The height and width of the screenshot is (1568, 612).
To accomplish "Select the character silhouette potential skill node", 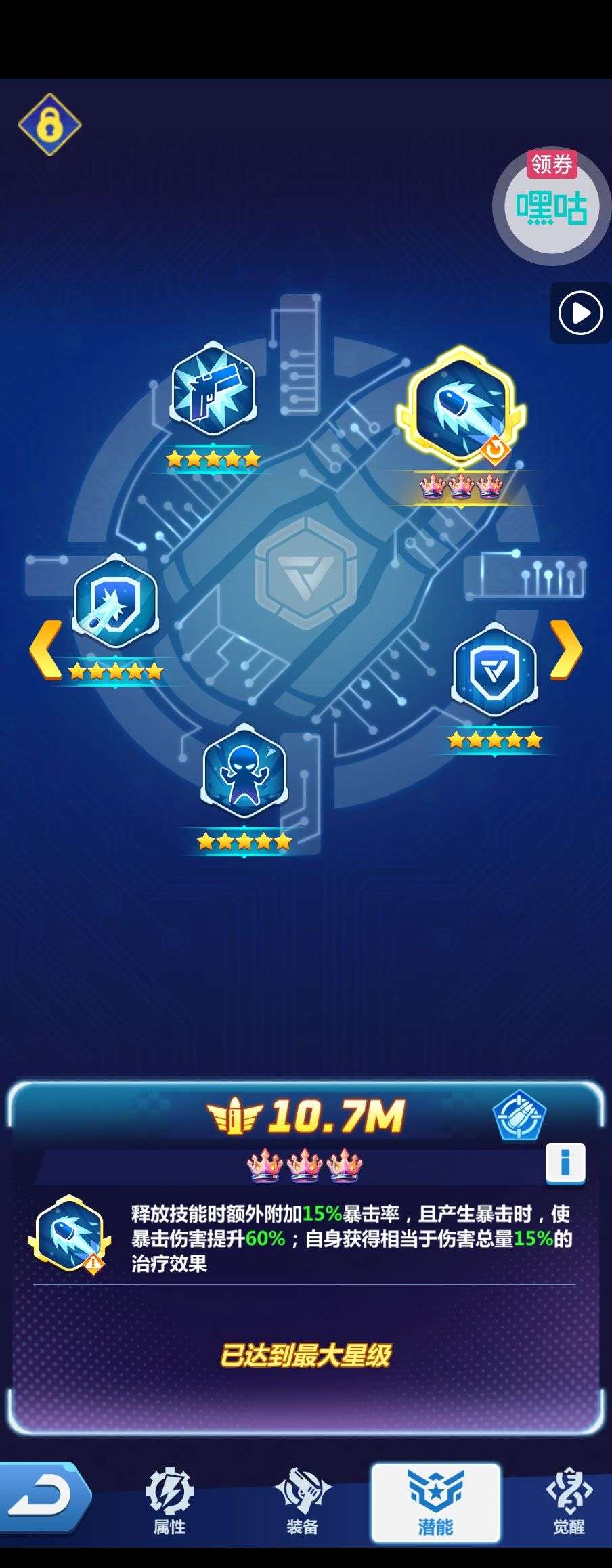I will [244, 772].
